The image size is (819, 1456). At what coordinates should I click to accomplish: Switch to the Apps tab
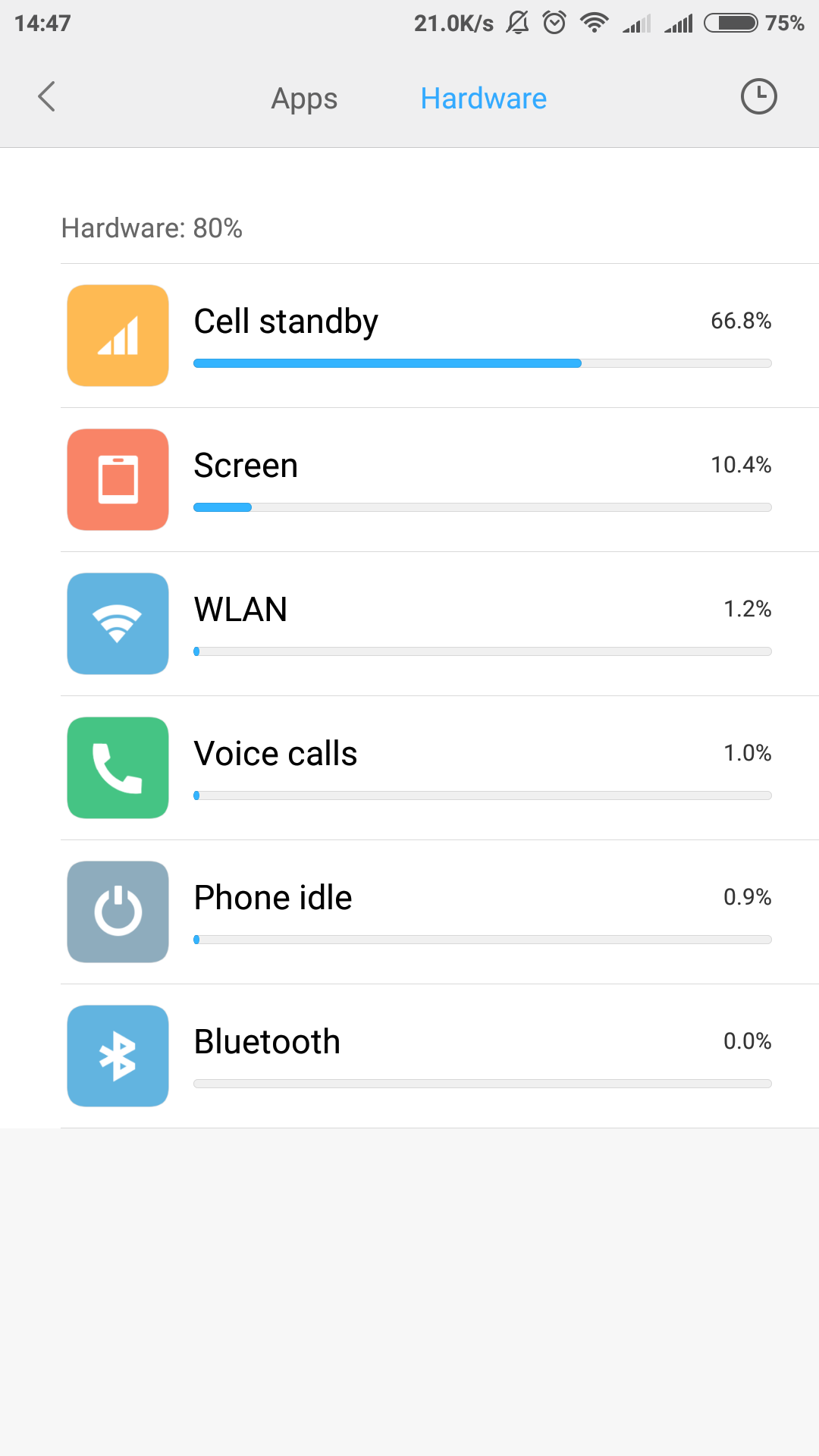[x=304, y=99]
